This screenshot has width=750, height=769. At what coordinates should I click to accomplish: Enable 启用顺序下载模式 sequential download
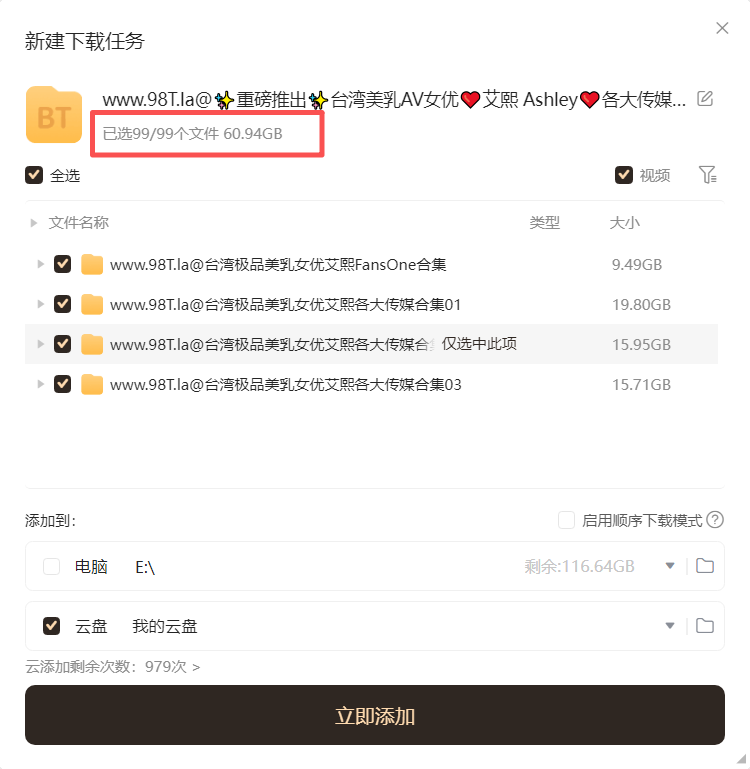tap(567, 520)
